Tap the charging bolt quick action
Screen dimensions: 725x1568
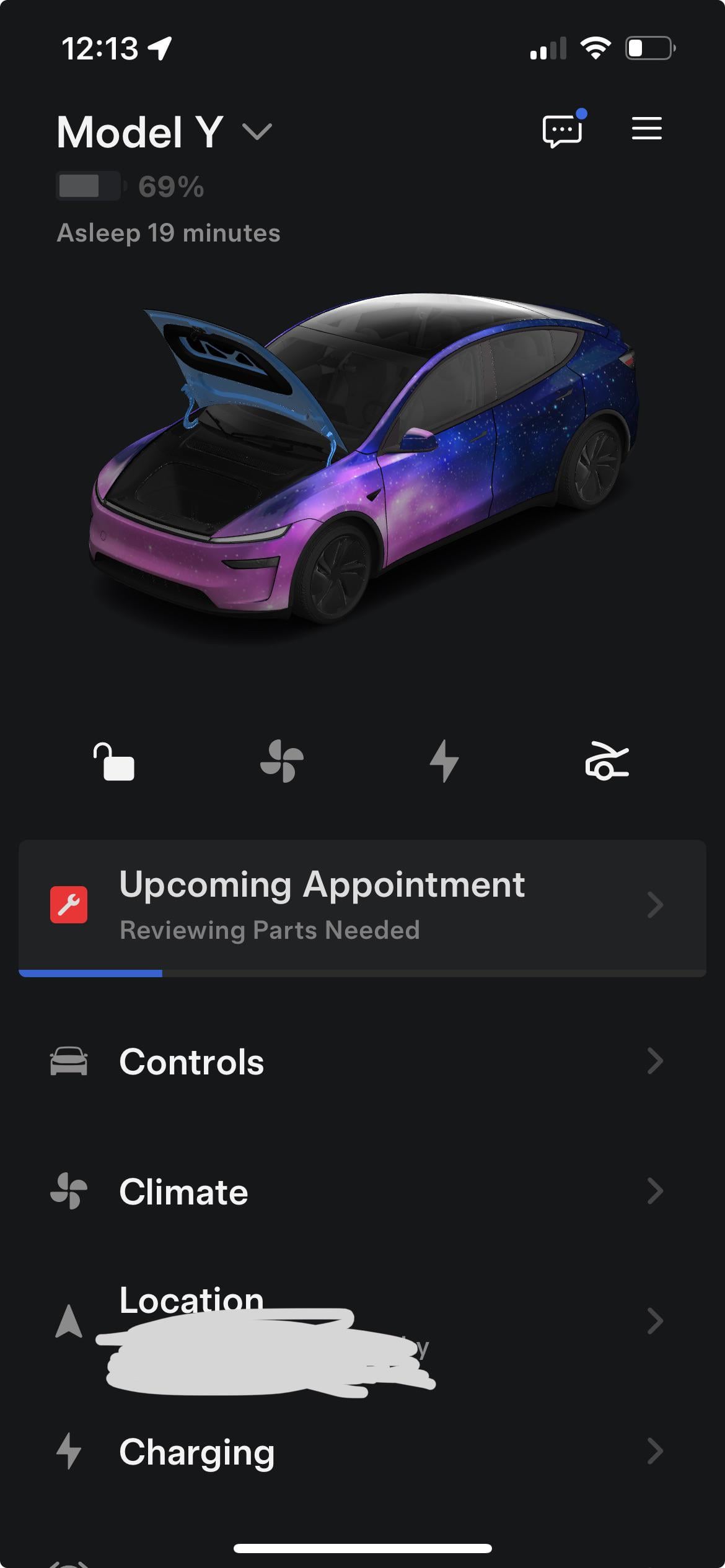444,761
